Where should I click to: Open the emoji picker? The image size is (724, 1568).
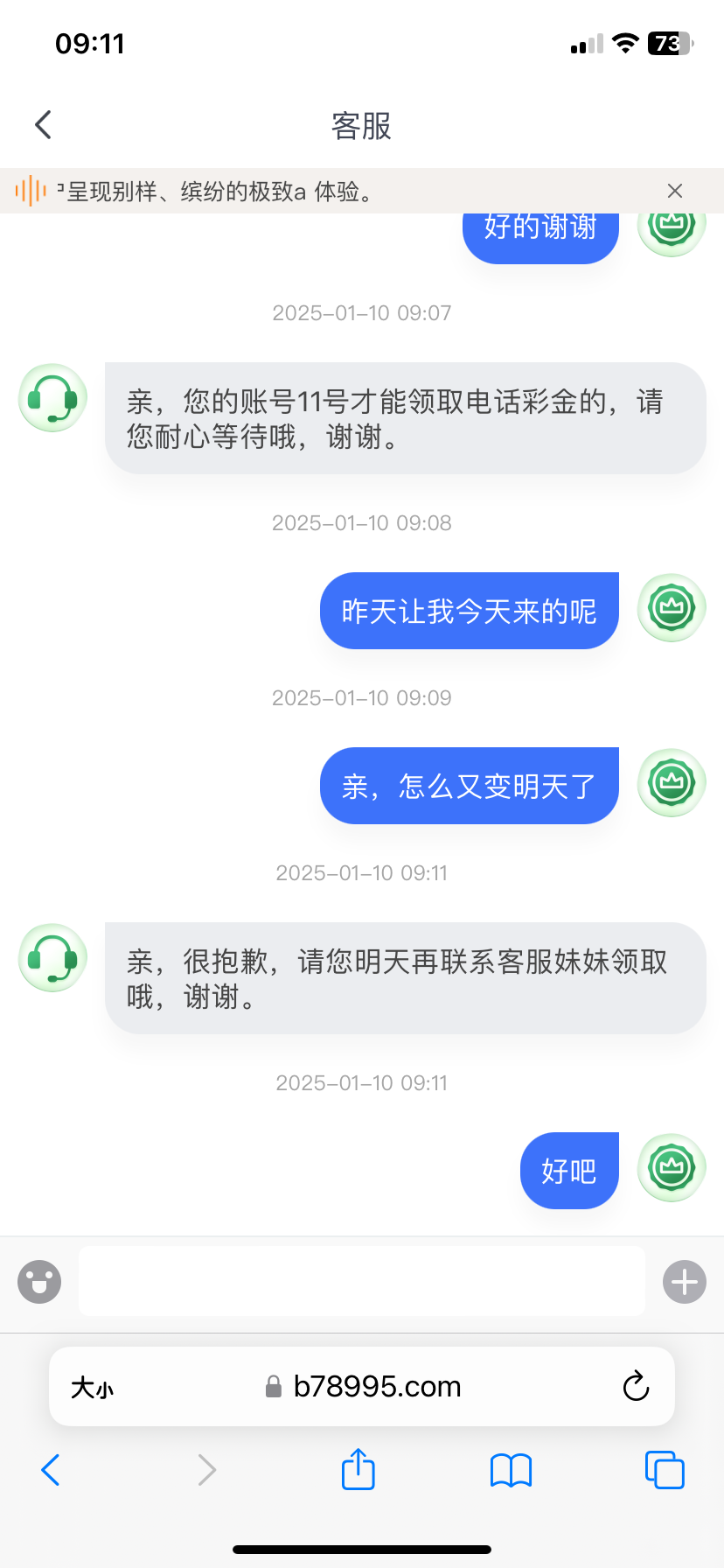coord(39,1282)
